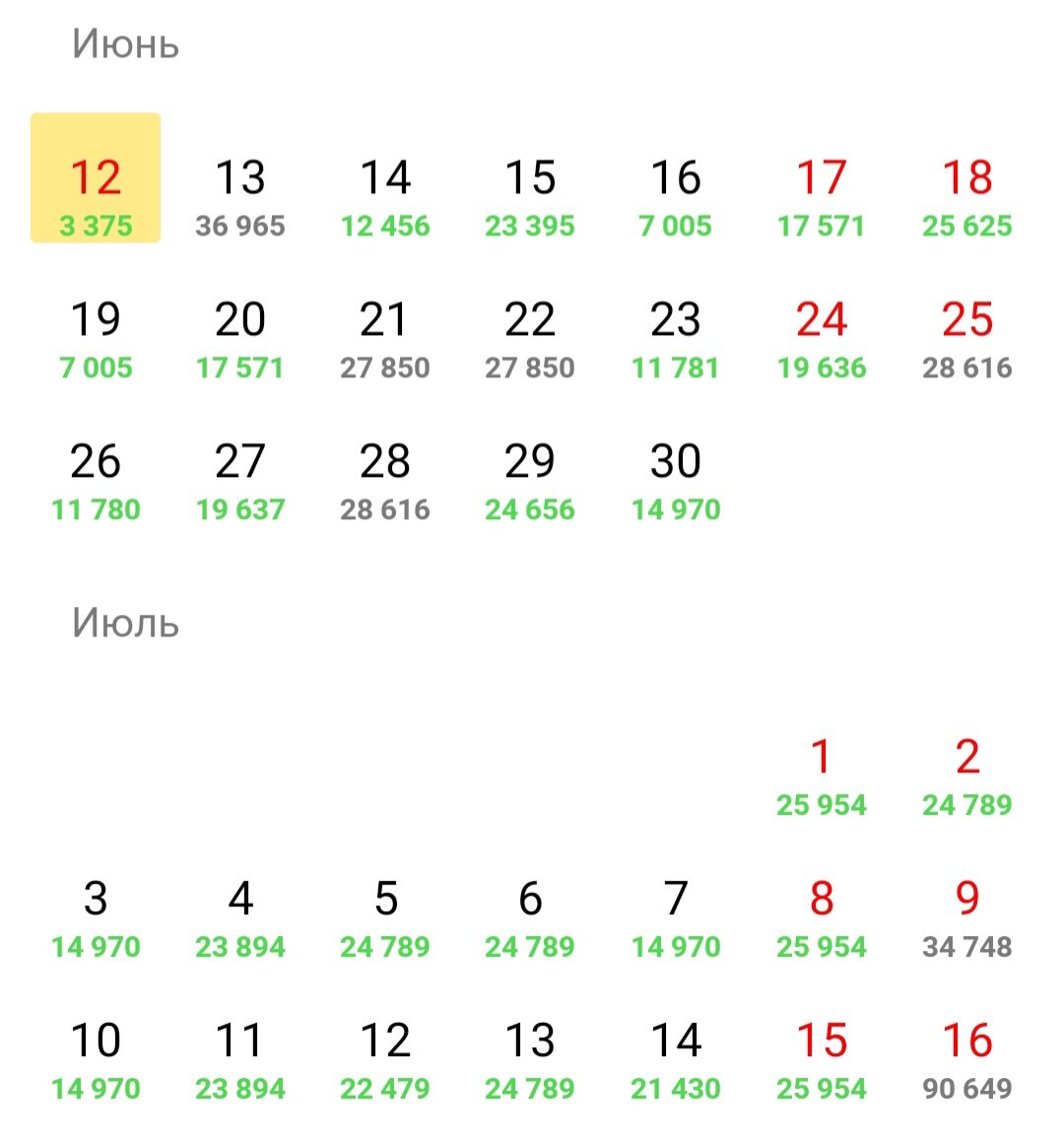Choose June 21 priced 27 850
1064x1143 pixels.
(385, 338)
